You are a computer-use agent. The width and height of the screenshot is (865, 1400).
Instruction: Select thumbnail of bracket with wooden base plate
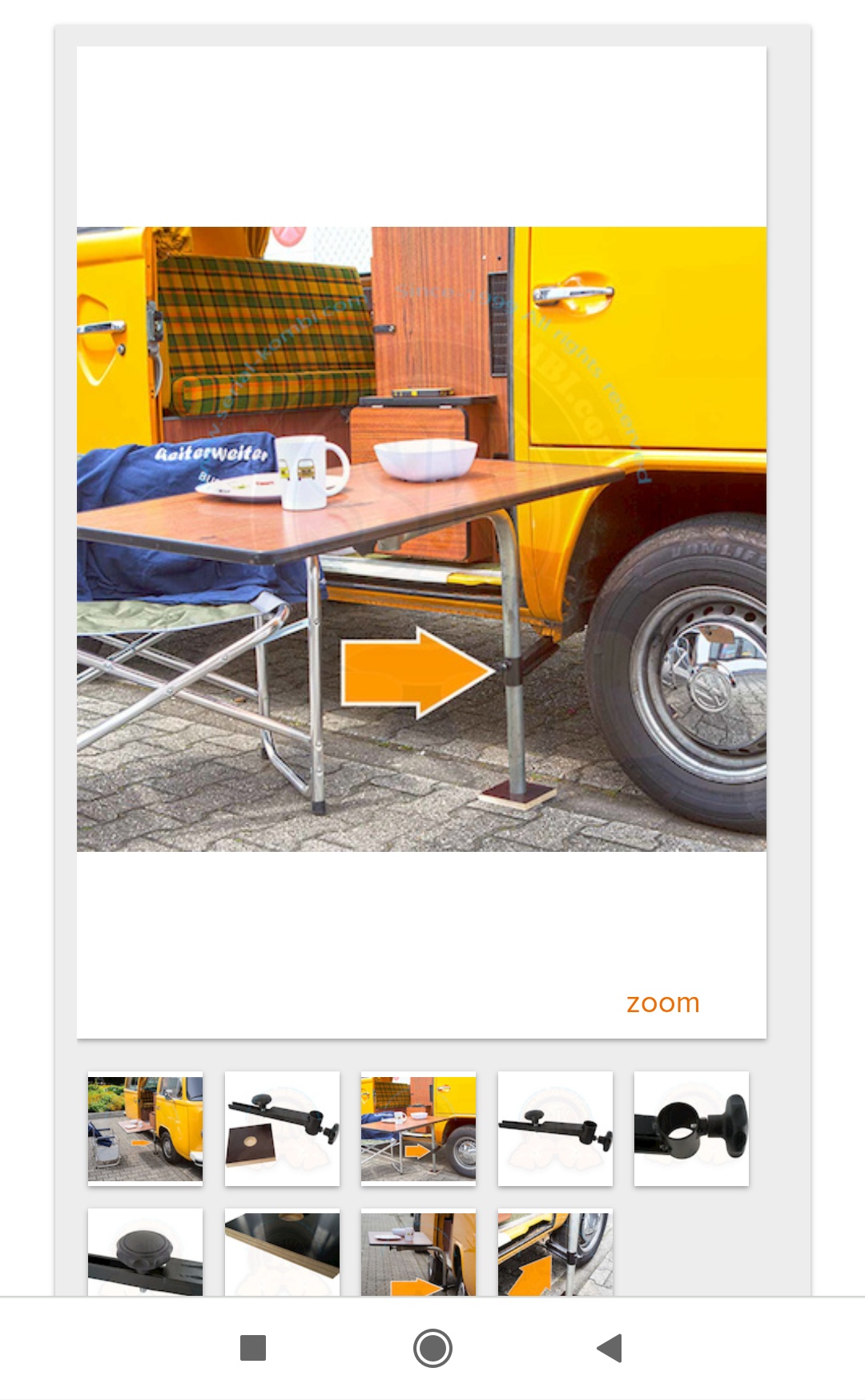click(x=282, y=1128)
